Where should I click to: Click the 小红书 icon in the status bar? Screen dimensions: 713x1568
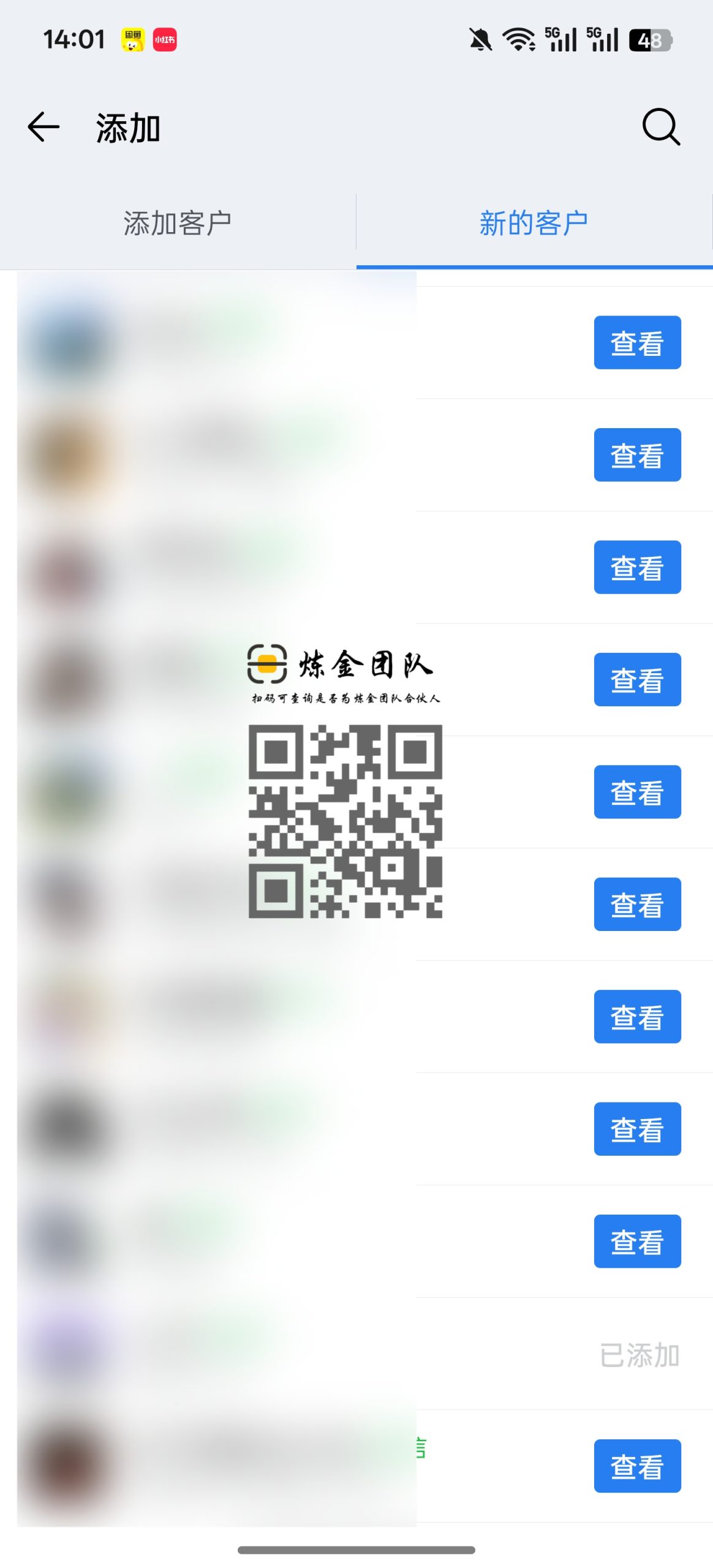163,39
